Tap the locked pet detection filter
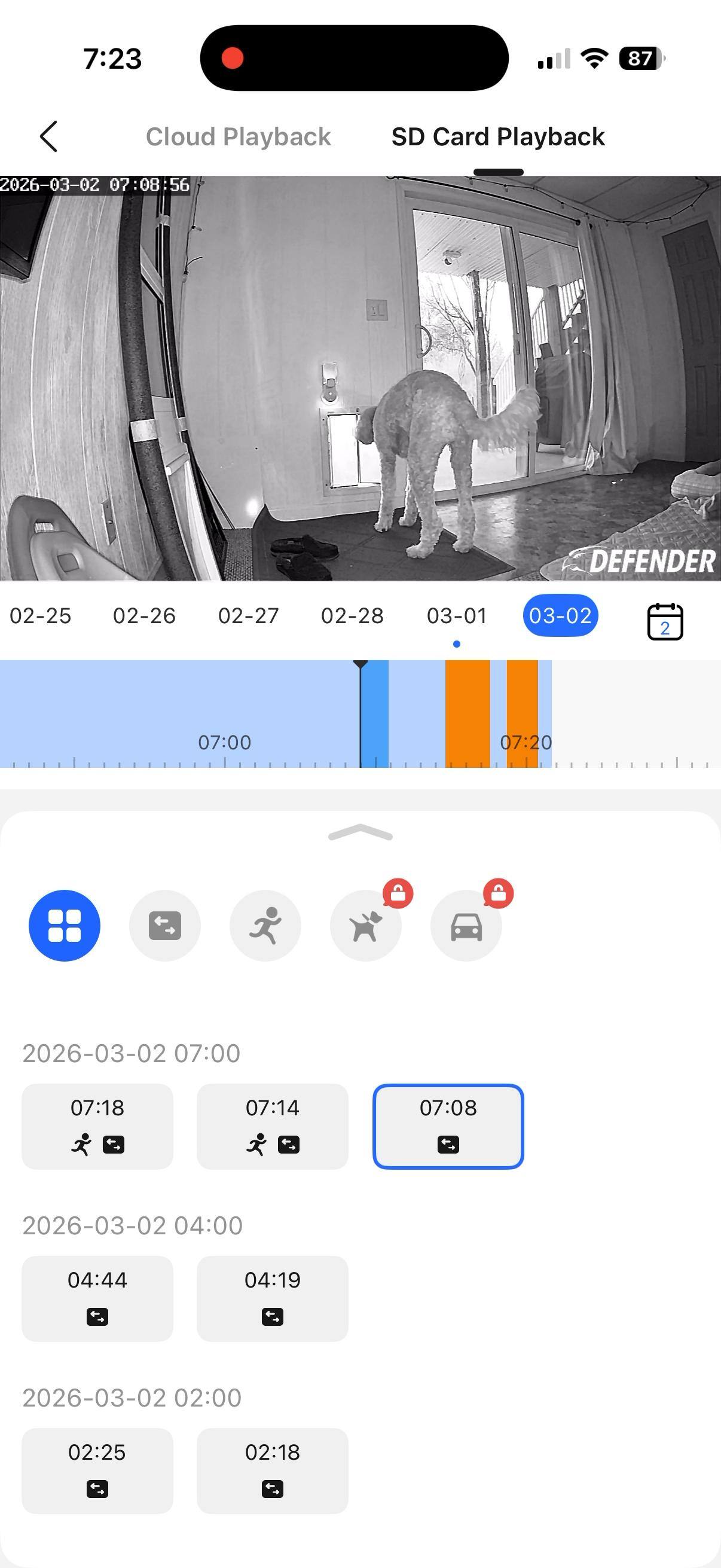This screenshot has height=1568, width=721. pyautogui.click(x=366, y=925)
